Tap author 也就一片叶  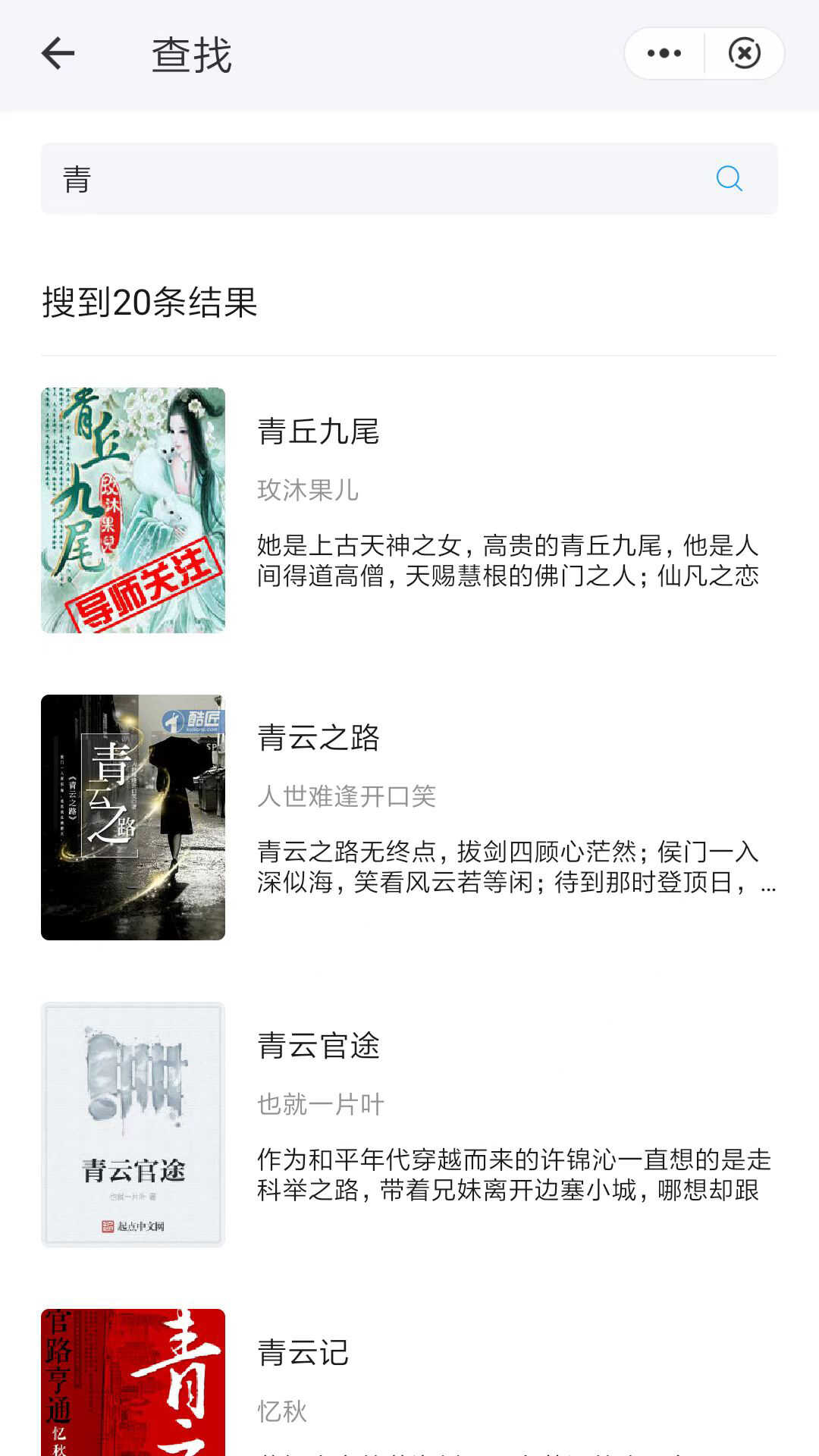(320, 1103)
